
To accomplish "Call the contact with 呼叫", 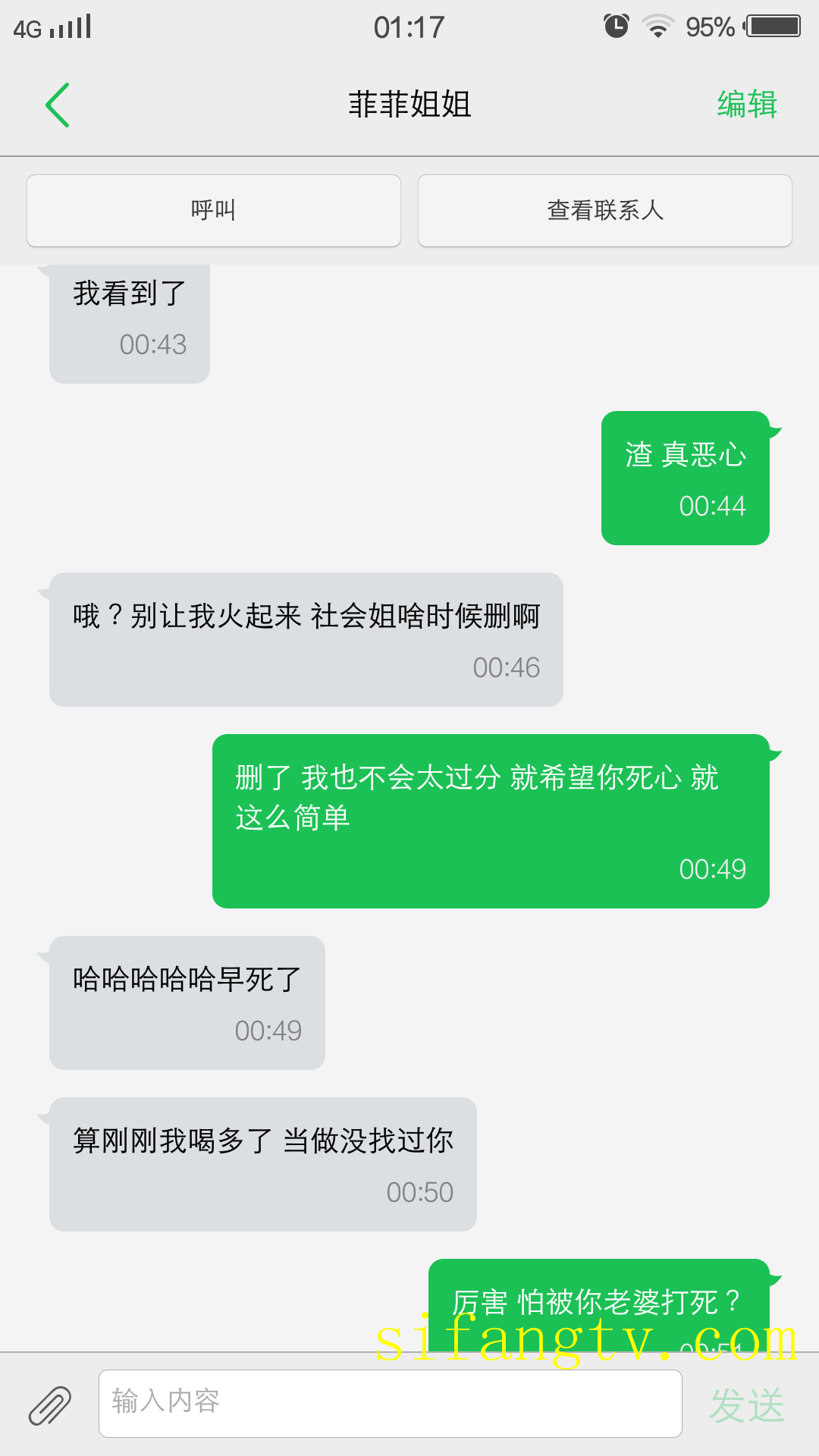I will click(214, 210).
